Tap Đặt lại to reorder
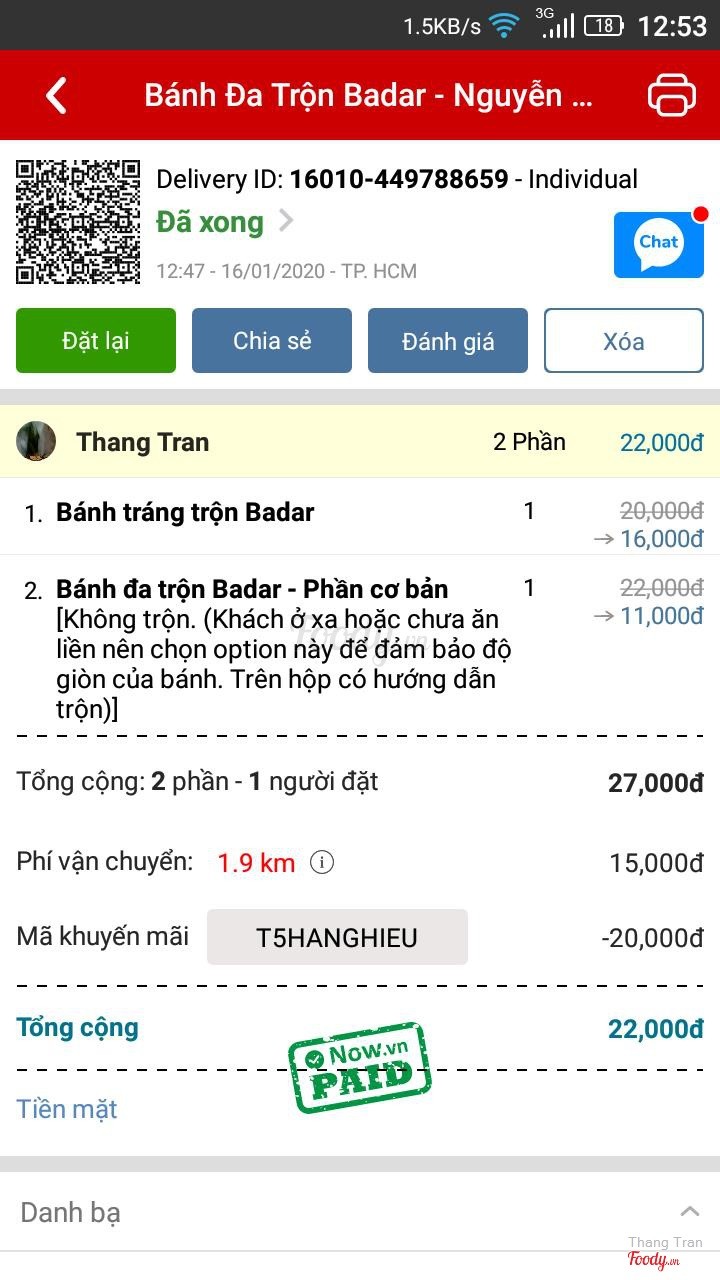 pyautogui.click(x=96, y=341)
